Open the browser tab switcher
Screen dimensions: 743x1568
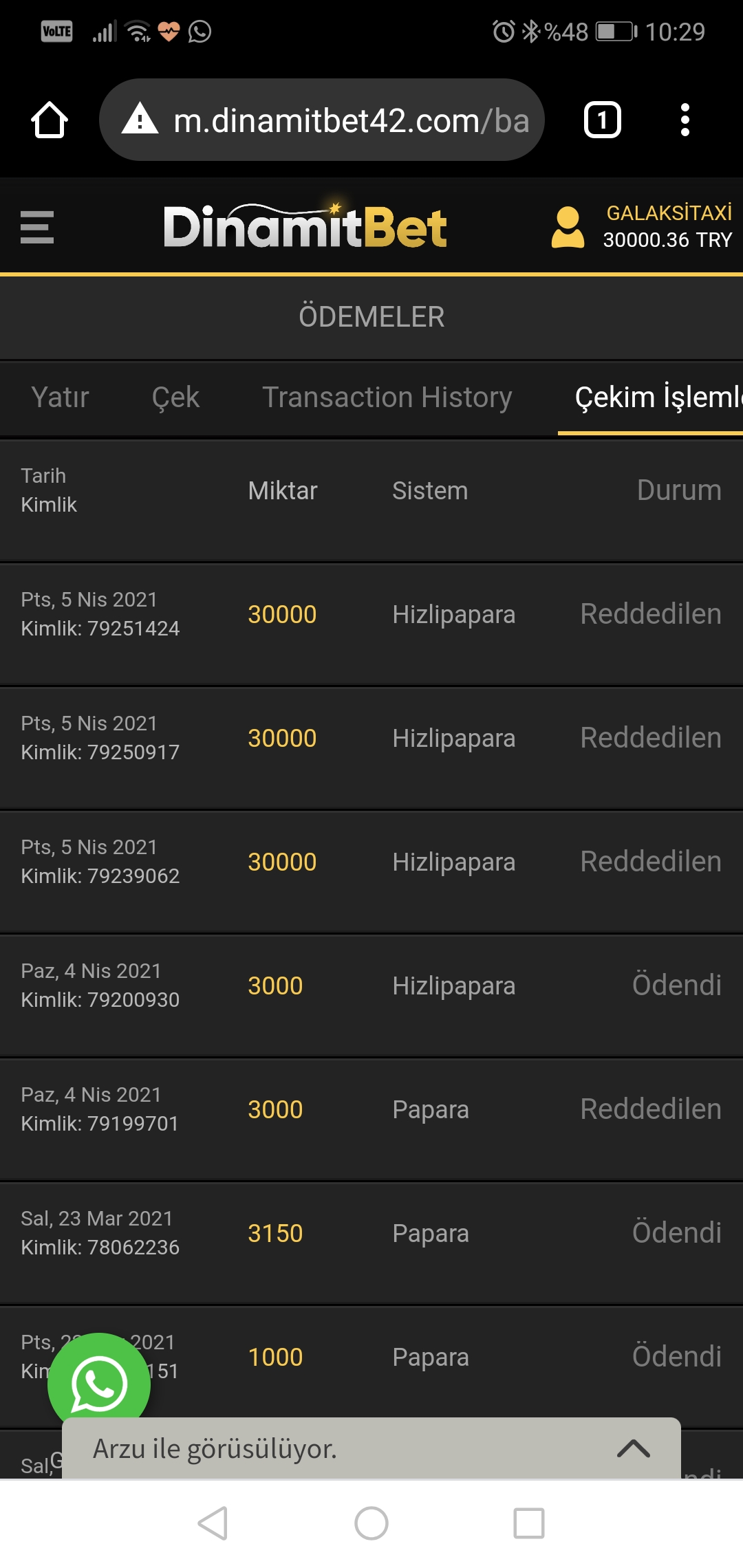(x=603, y=120)
